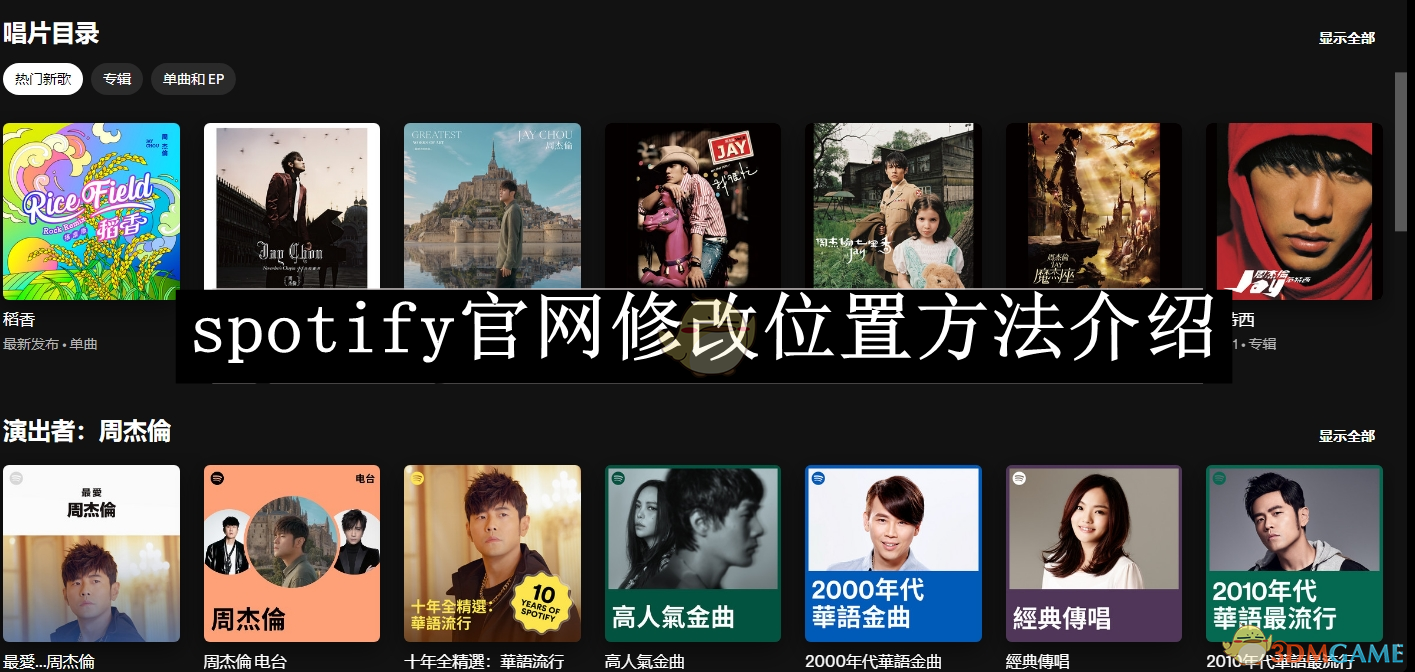The width and height of the screenshot is (1415, 672).
Task: Switch to the 专辑 filter chip
Action: 117,79
